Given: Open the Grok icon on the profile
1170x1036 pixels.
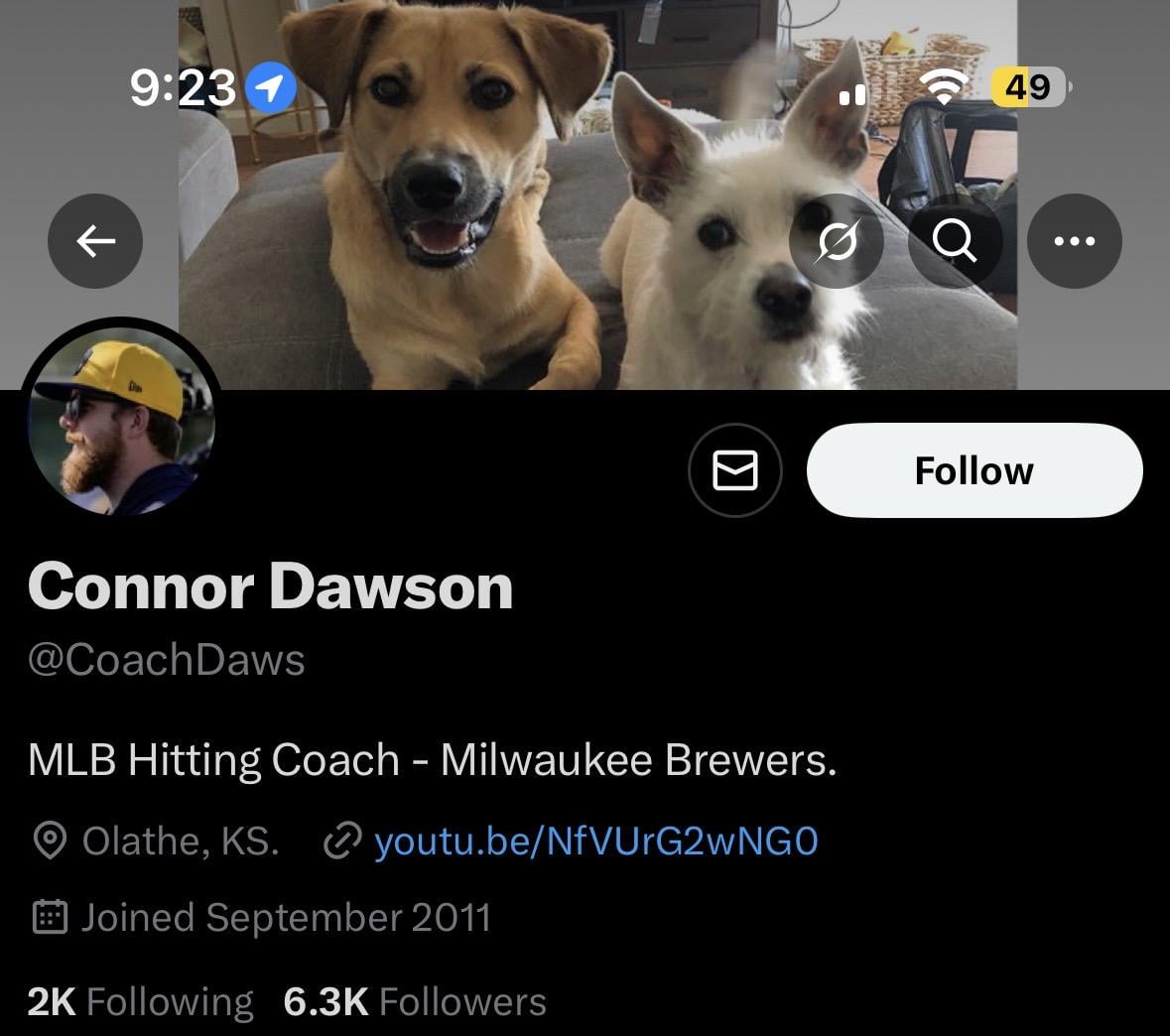Looking at the screenshot, I should click(x=836, y=241).
